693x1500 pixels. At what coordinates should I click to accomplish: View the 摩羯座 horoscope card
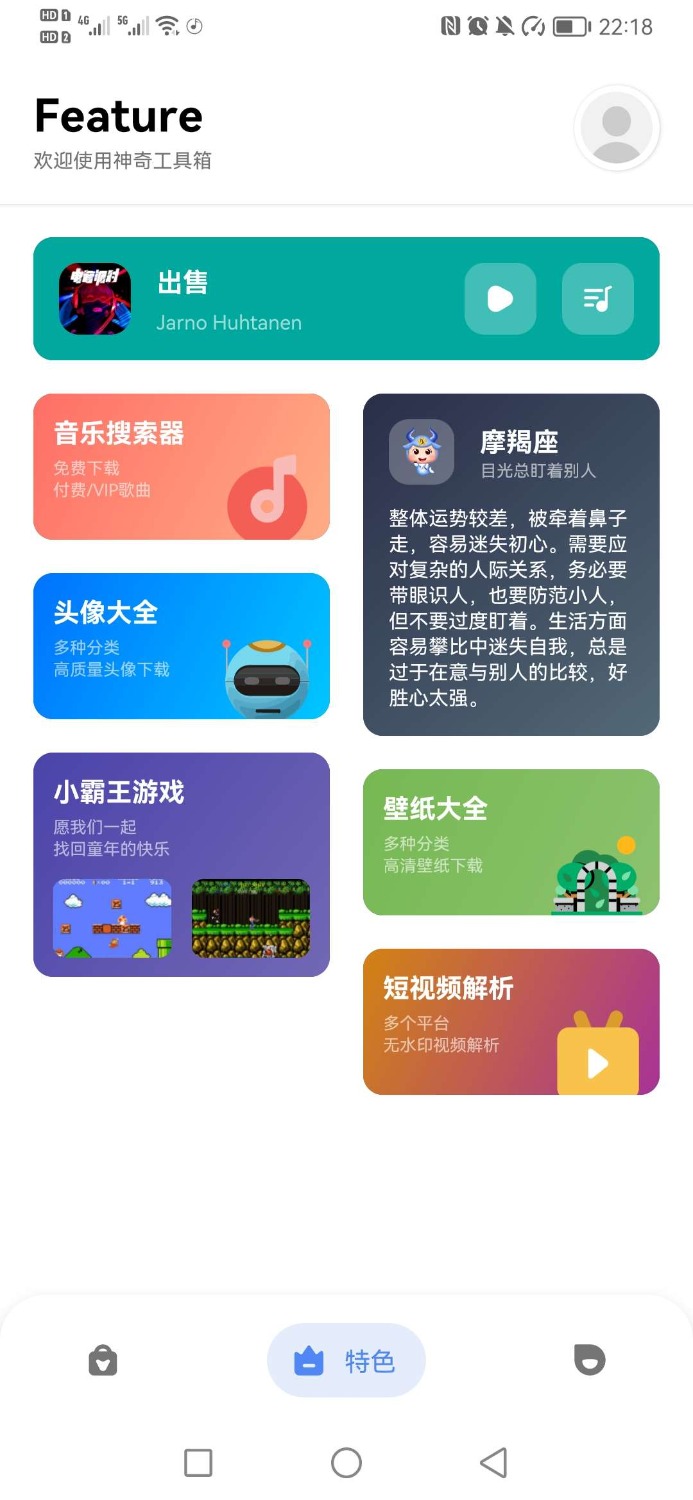(510, 564)
